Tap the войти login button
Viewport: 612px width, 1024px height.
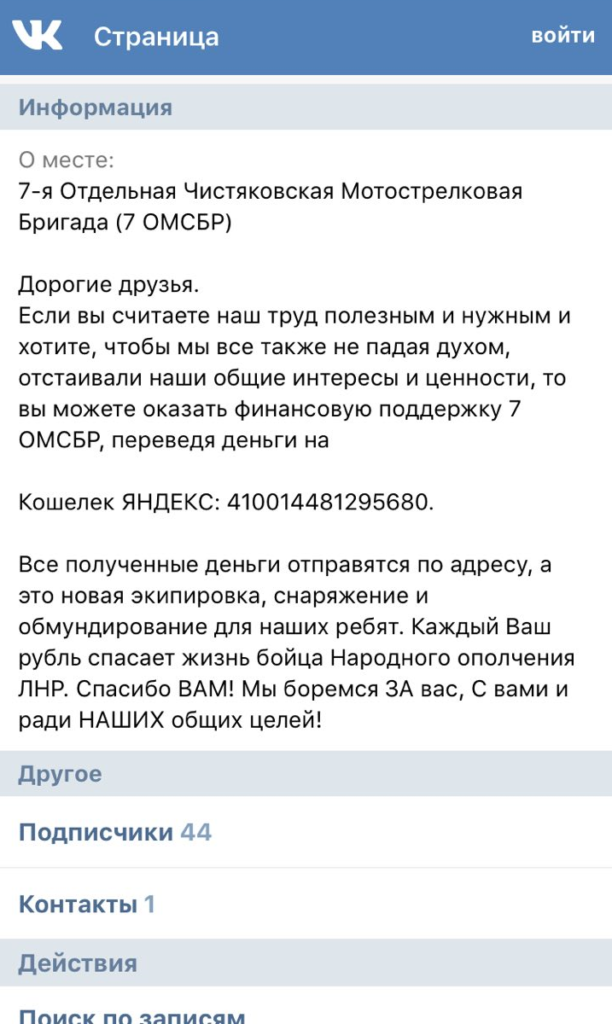tap(562, 36)
